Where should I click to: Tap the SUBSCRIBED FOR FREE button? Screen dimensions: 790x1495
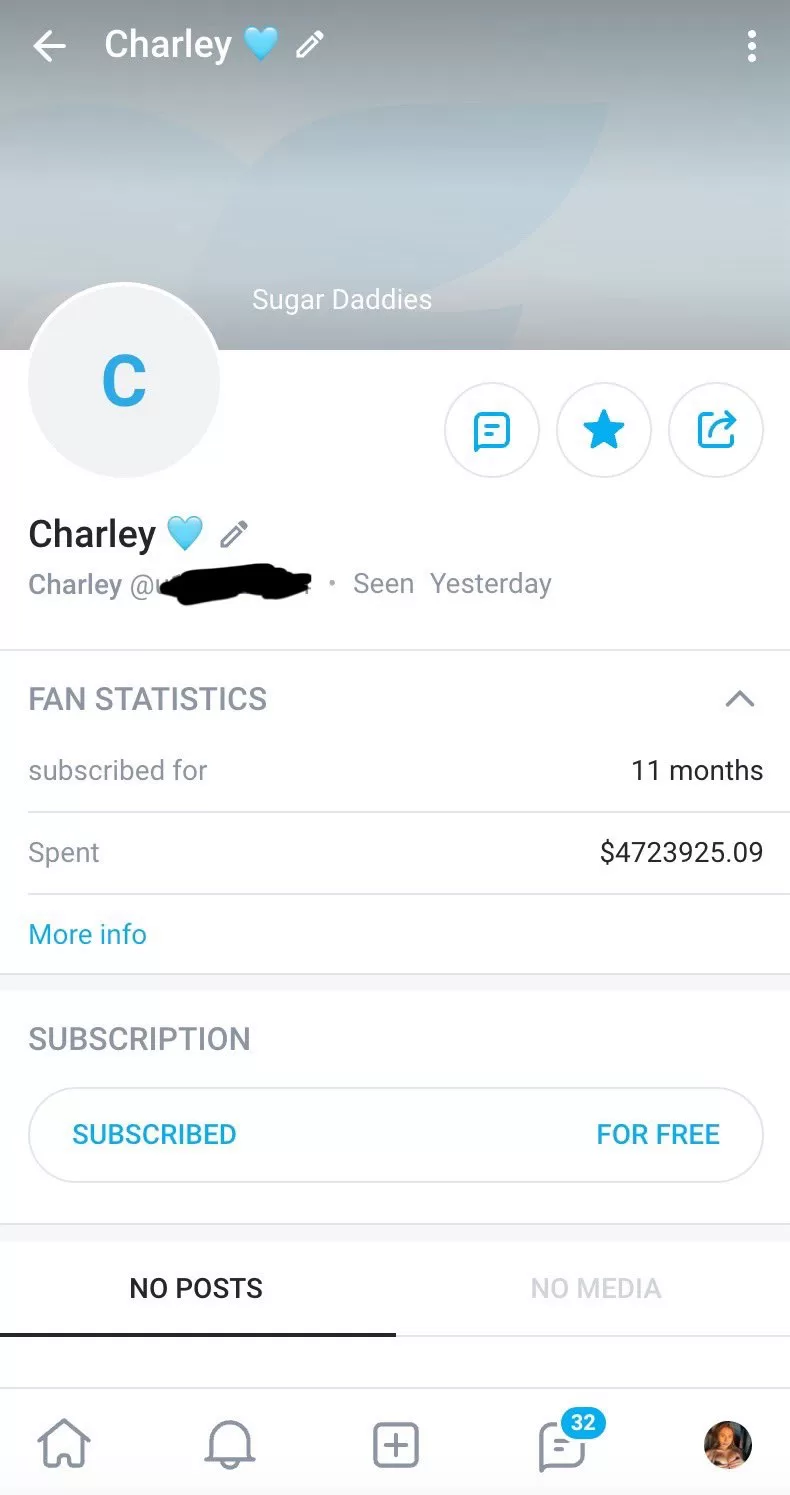[x=395, y=1134]
